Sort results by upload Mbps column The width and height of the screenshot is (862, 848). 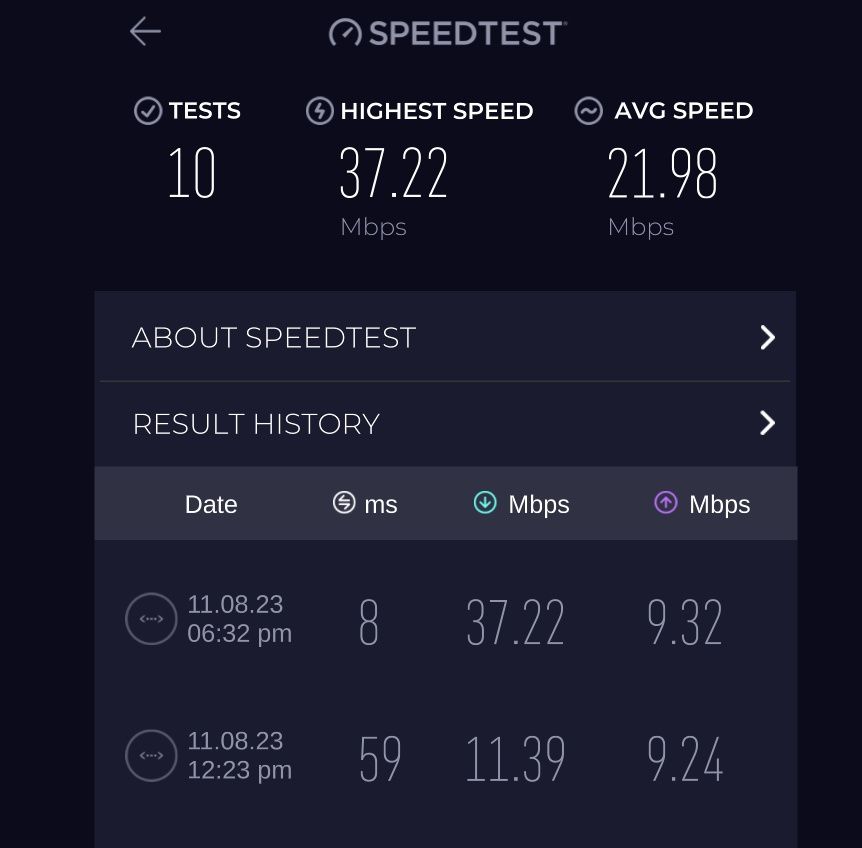702,504
